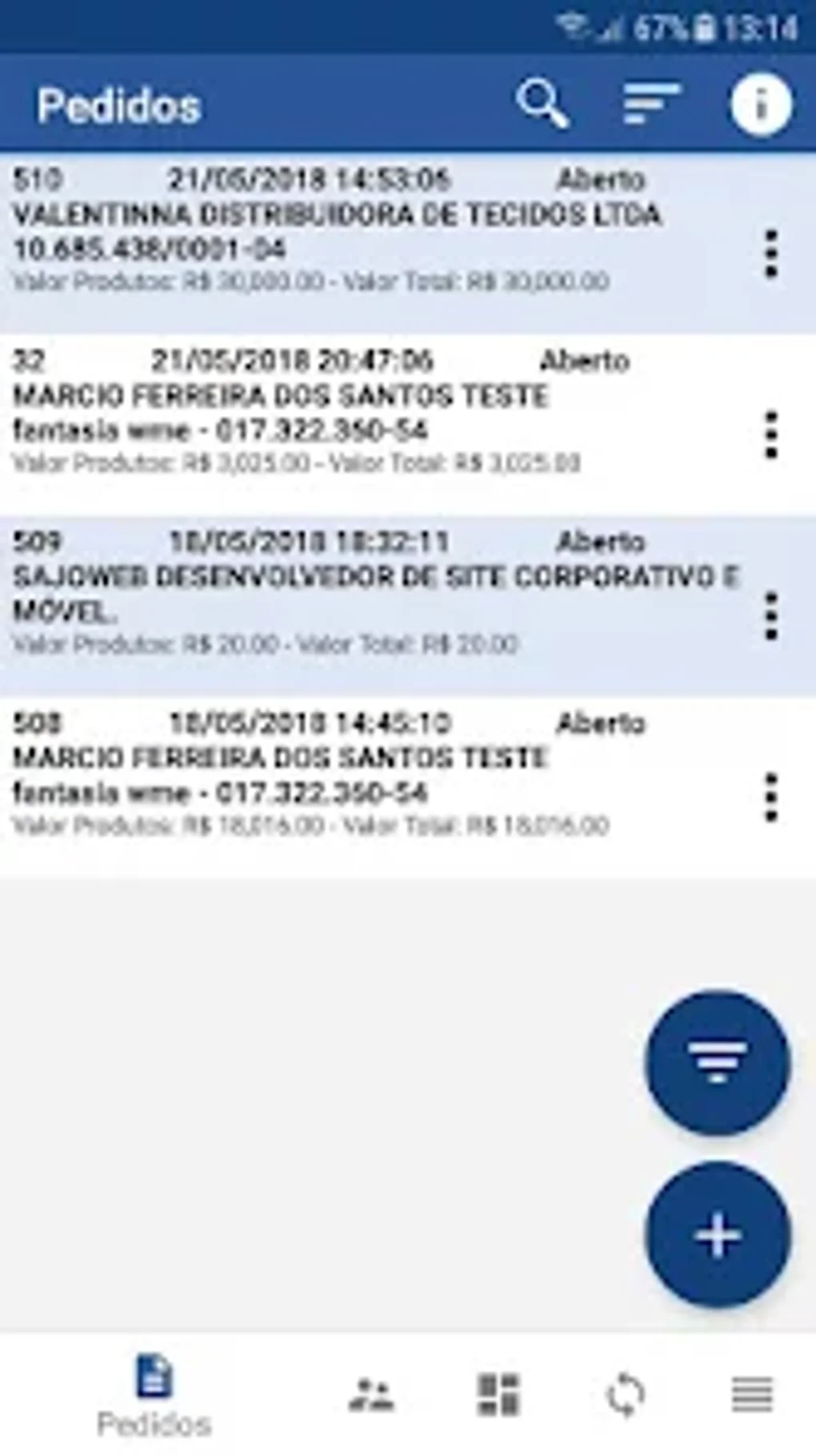Switch to the products grid tab
Screen dimensions: 816x1456
[498, 1395]
